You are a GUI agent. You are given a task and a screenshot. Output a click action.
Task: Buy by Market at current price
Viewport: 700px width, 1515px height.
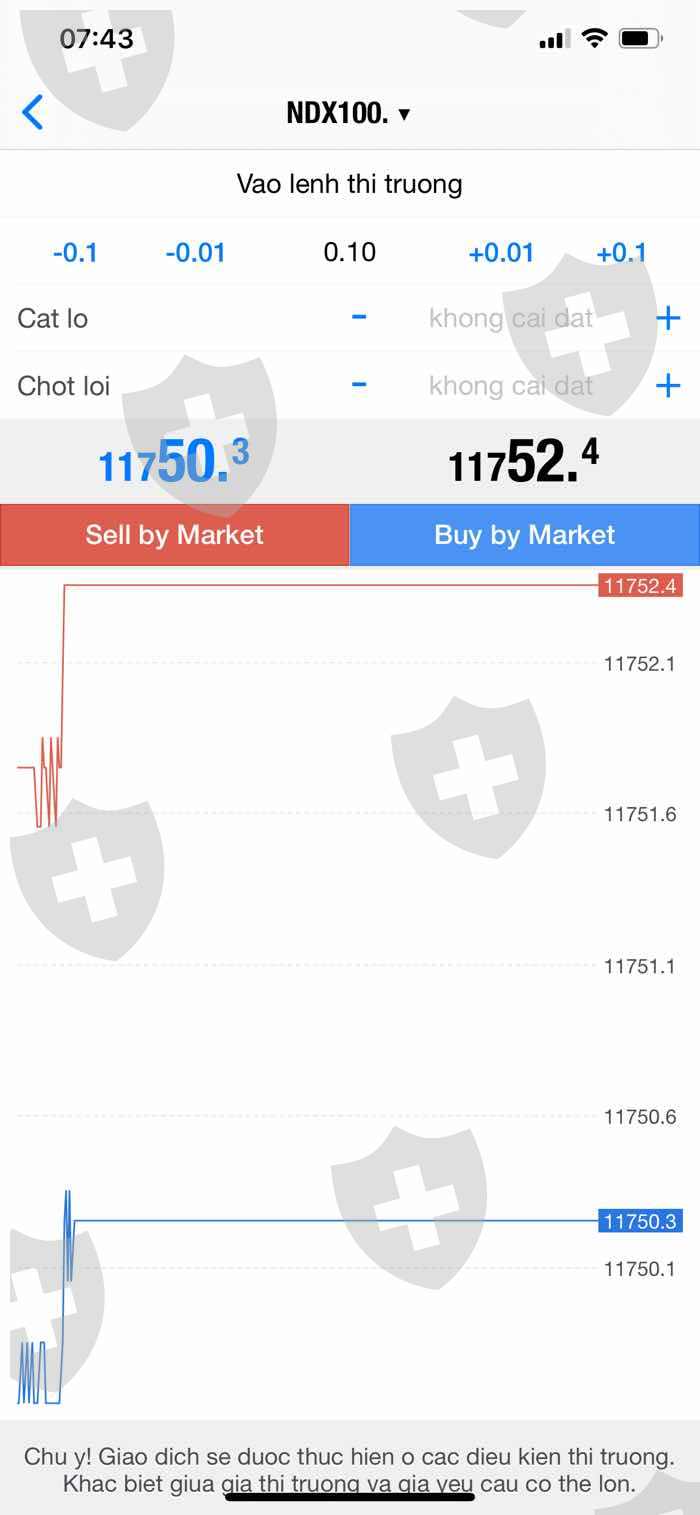[524, 535]
